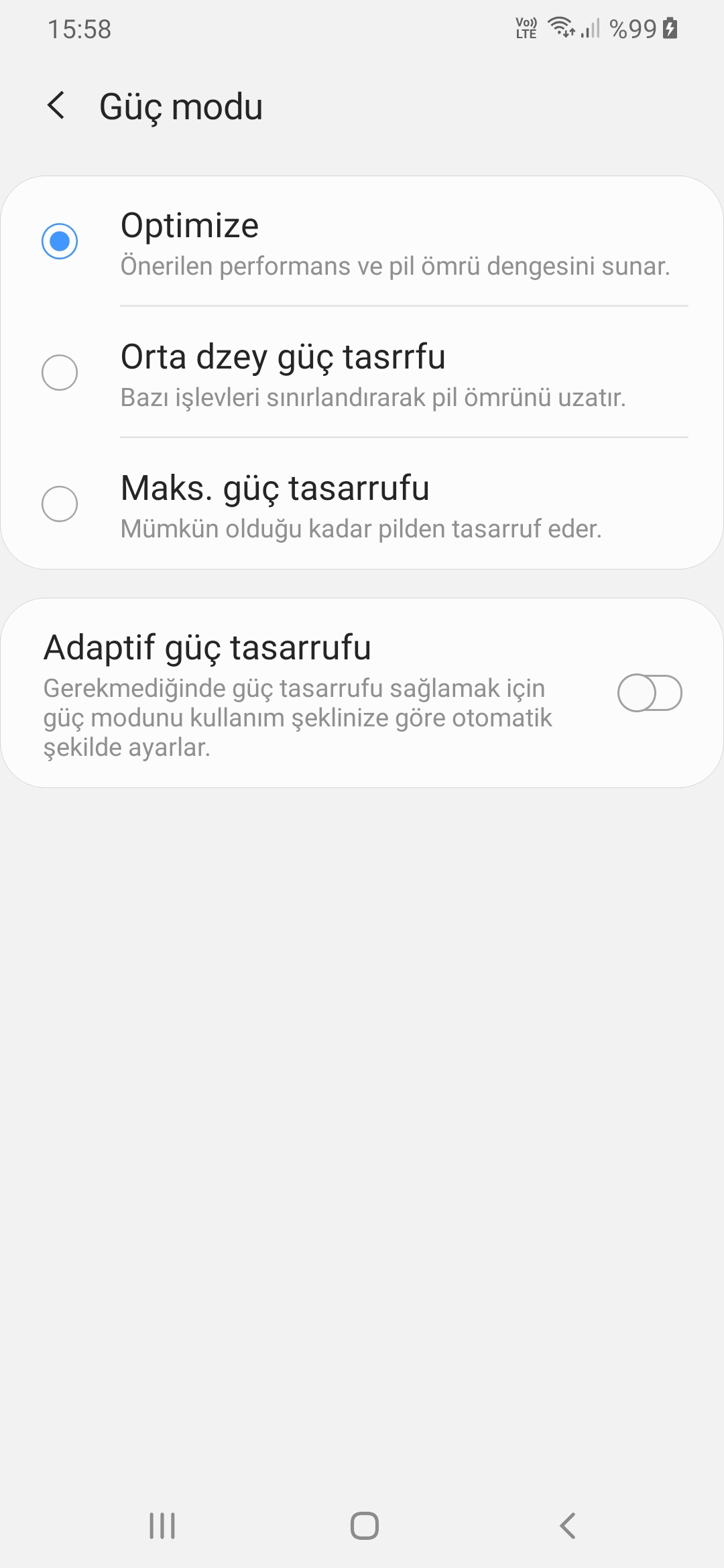Select Maks. güç tasarrufu mode
This screenshot has height=1568, width=724.
point(362,504)
